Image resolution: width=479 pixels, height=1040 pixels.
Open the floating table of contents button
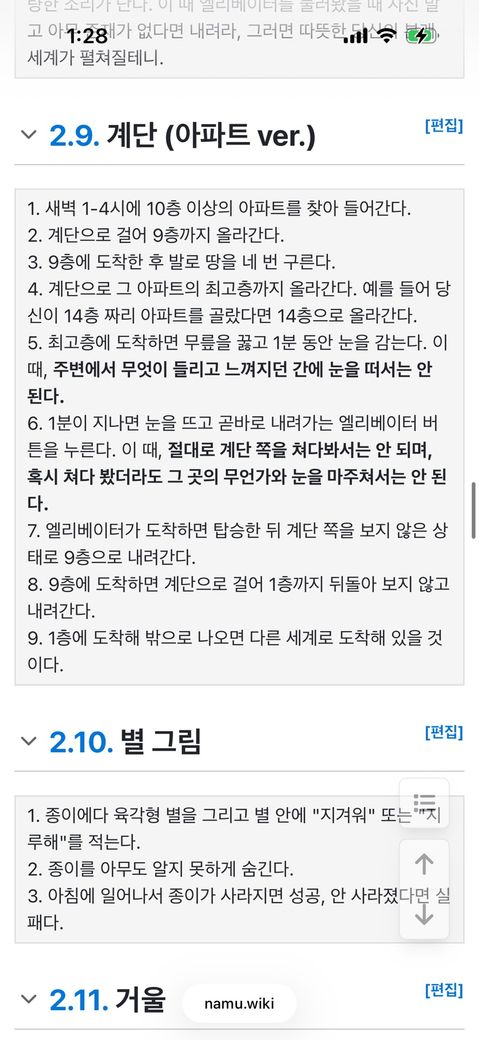tap(424, 801)
